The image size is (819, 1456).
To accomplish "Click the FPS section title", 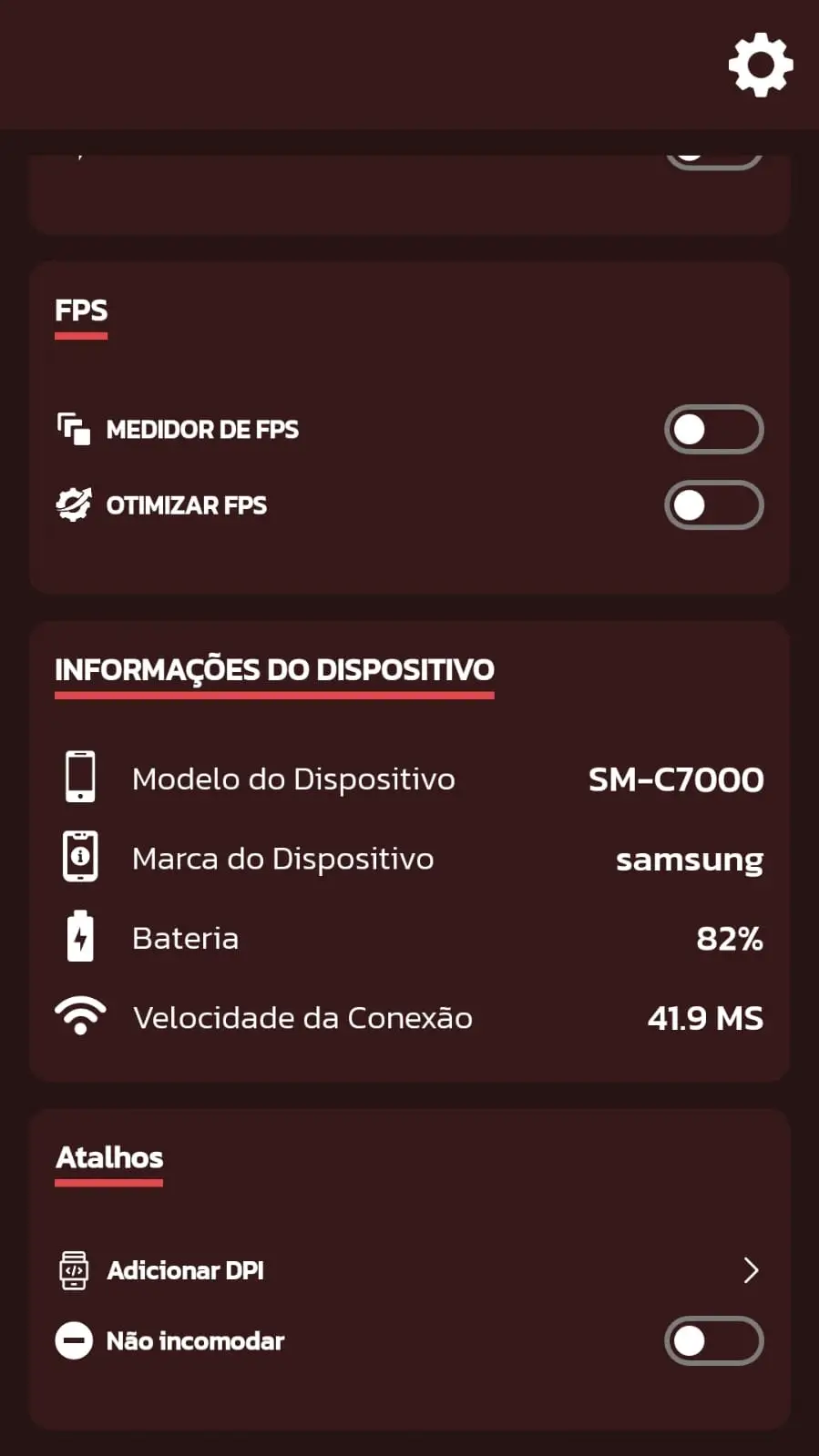I will (80, 311).
